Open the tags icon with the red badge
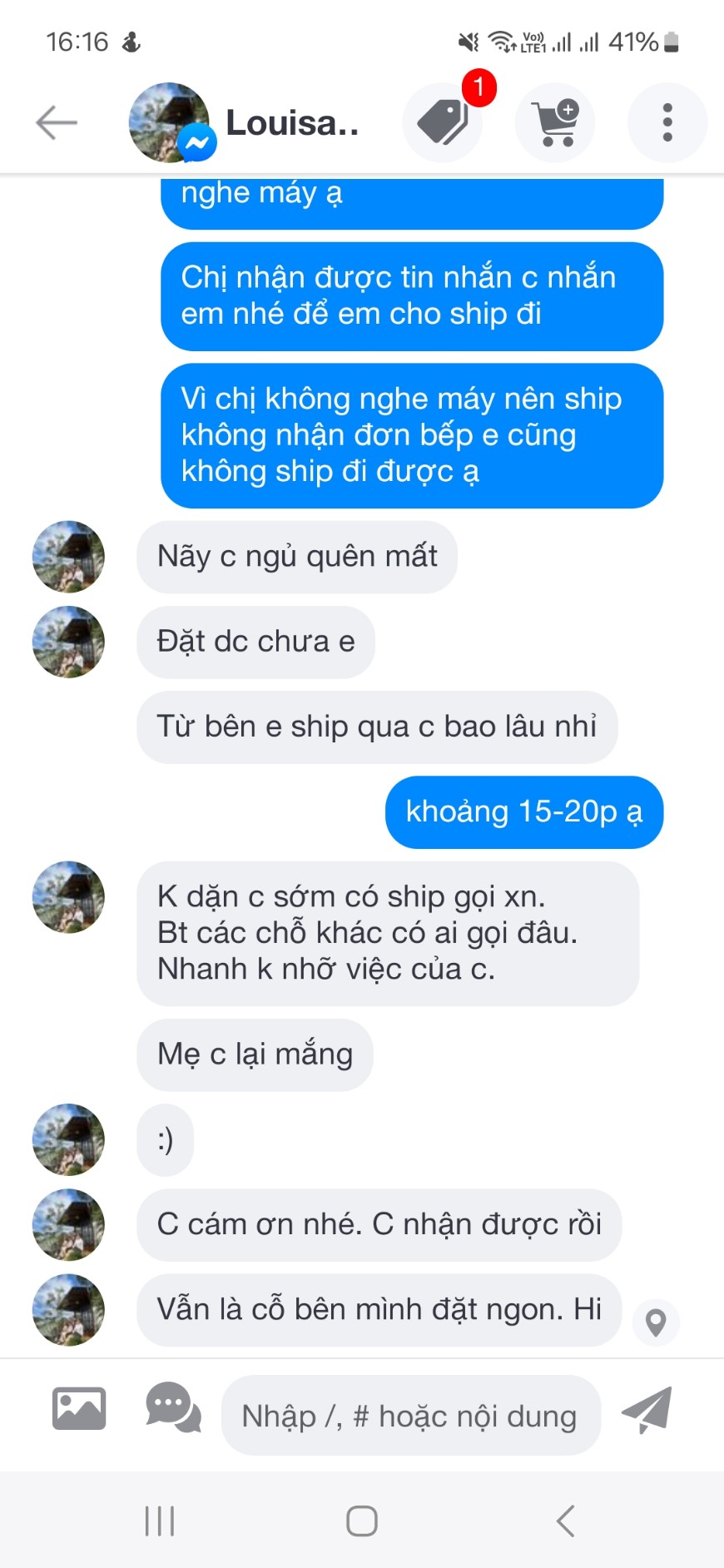The width and height of the screenshot is (724, 1568). coord(443,122)
